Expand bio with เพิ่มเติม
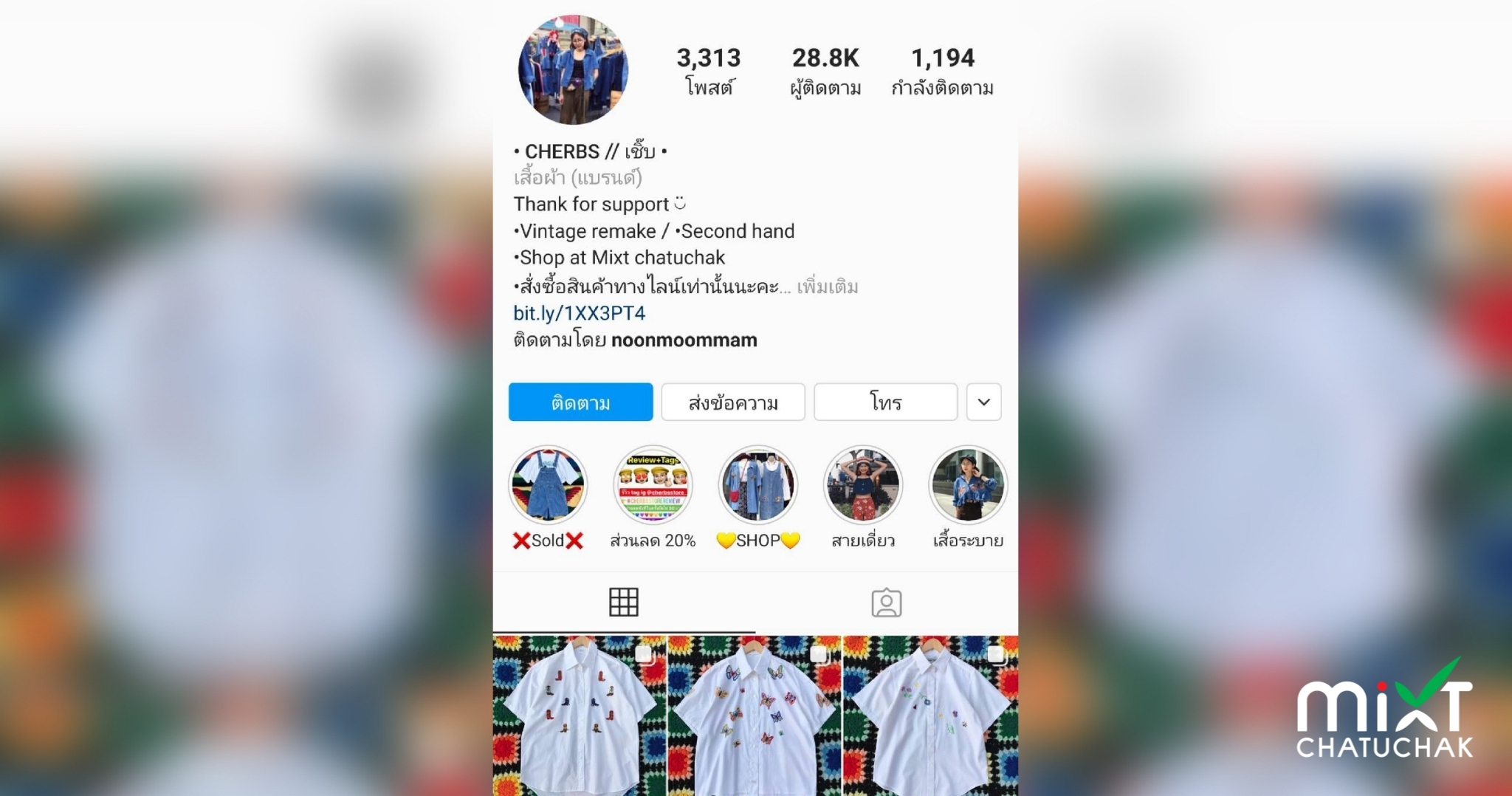Image resolution: width=1512 pixels, height=796 pixels. click(x=827, y=287)
